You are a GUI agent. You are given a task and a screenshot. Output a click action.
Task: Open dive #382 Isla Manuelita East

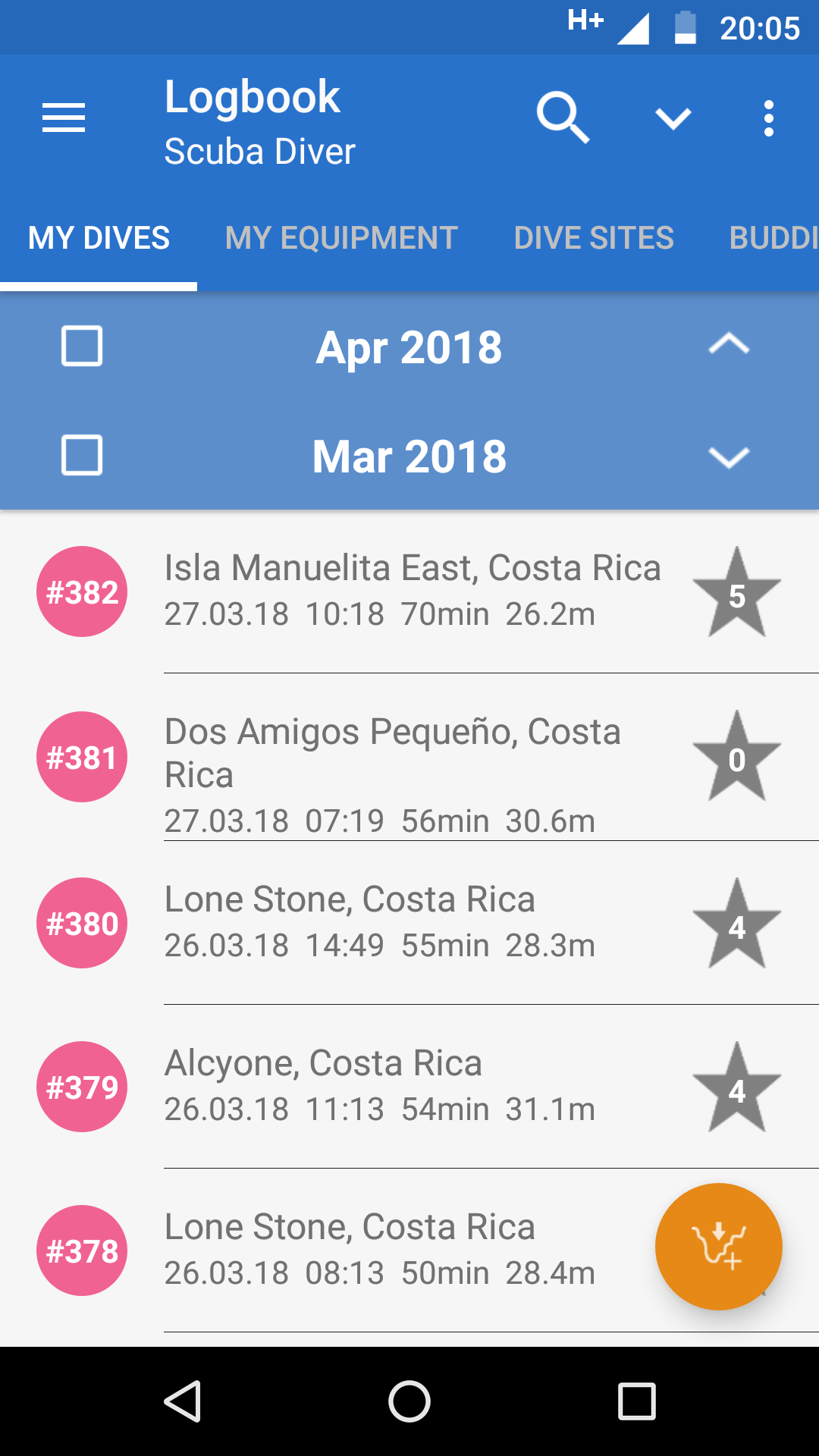point(409,591)
